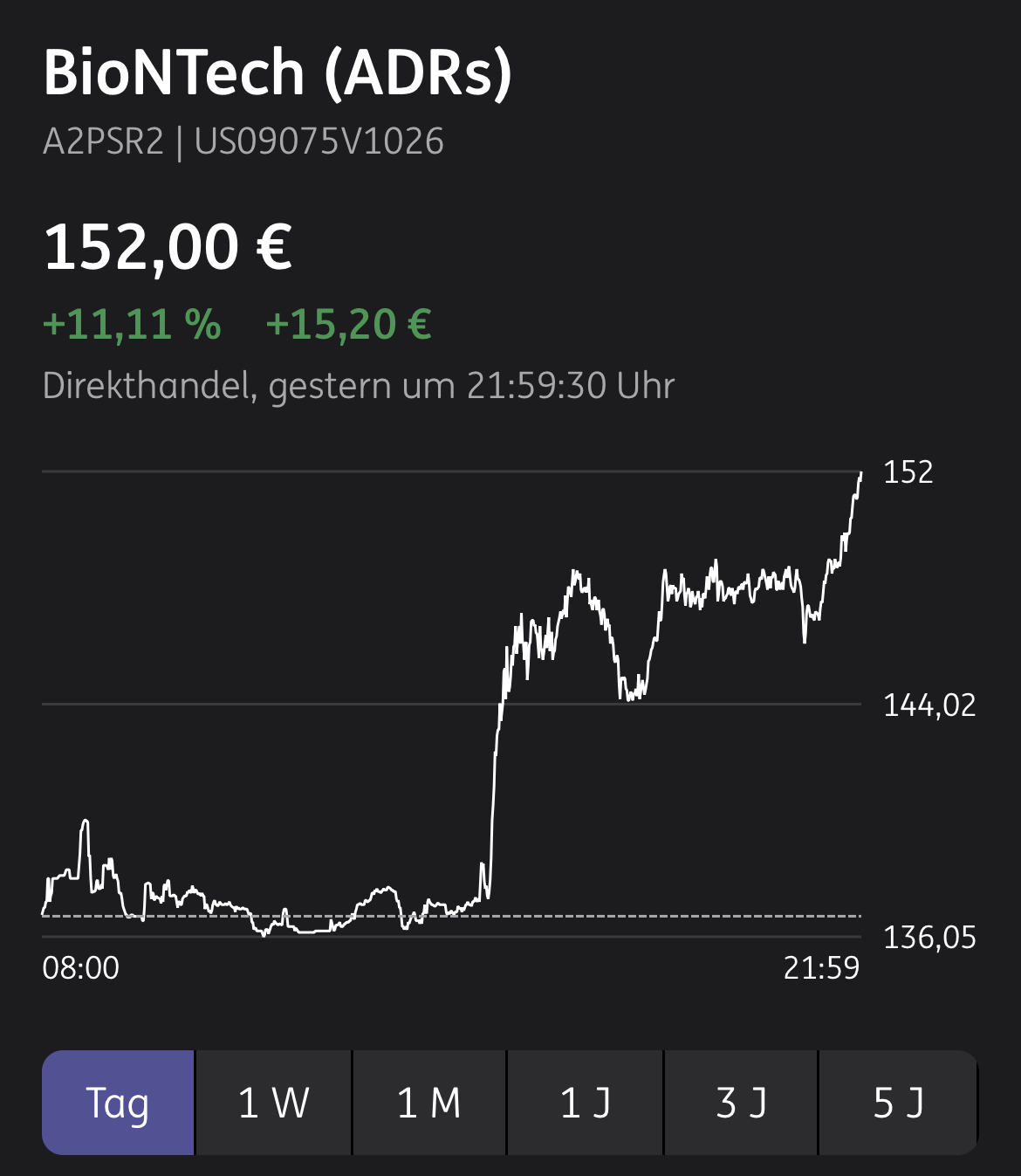The height and width of the screenshot is (1176, 1021).
Task: Click the 21:59 end-of-day marker
Action: [x=821, y=968]
